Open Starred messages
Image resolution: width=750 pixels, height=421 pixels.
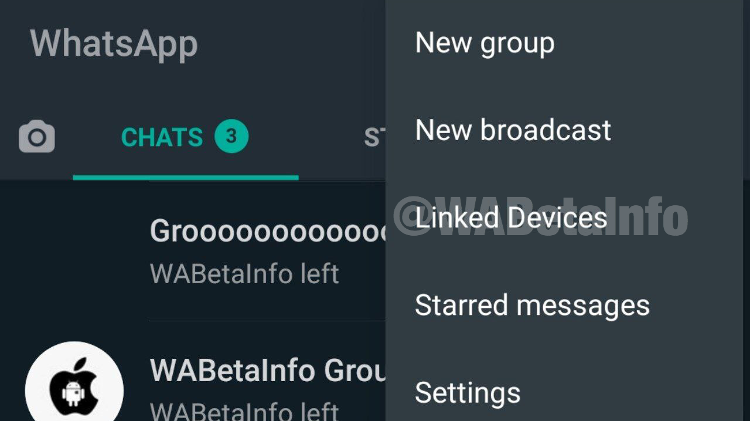tap(532, 305)
